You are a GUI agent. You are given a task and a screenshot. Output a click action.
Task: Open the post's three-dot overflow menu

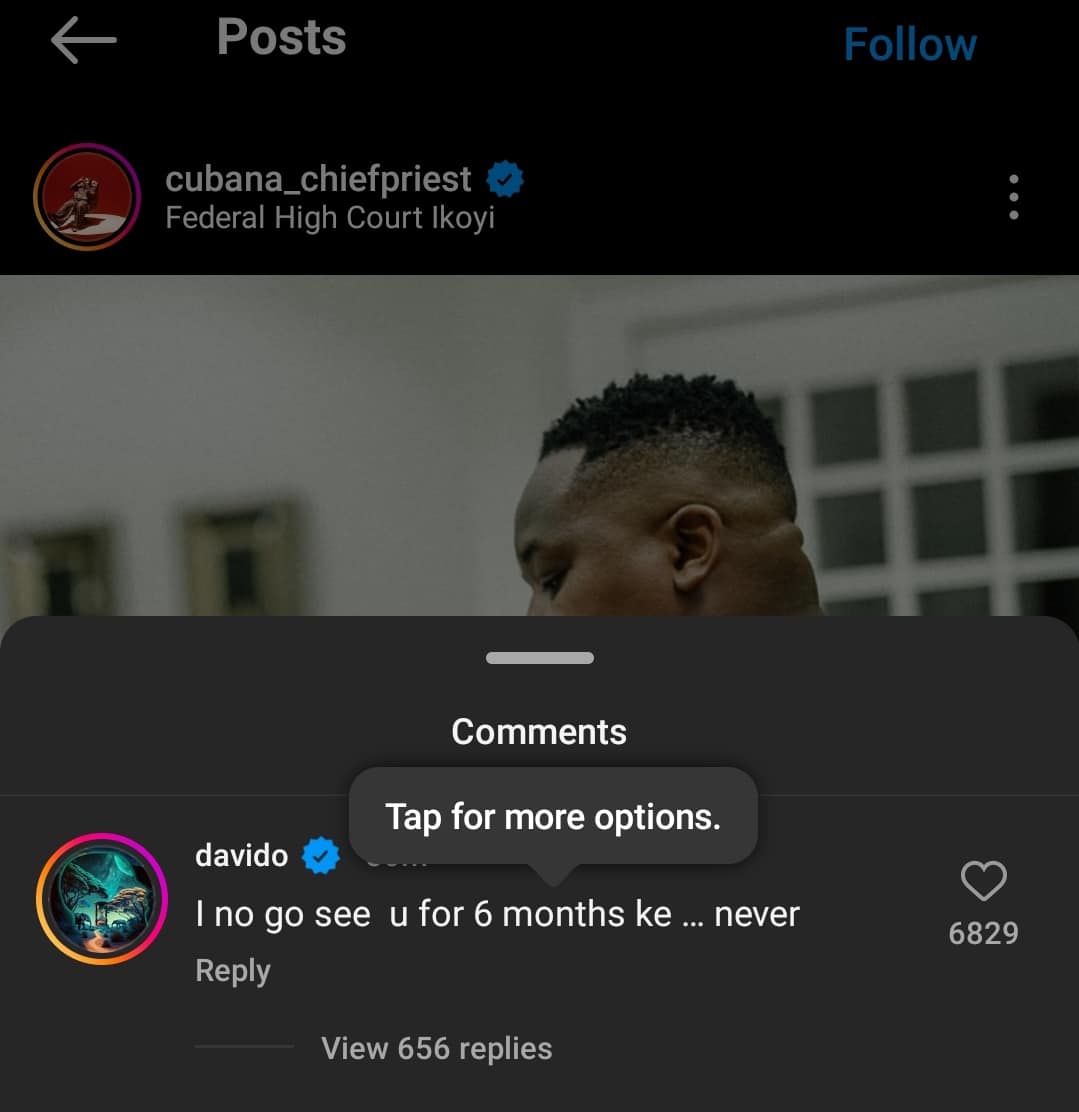(x=1013, y=197)
